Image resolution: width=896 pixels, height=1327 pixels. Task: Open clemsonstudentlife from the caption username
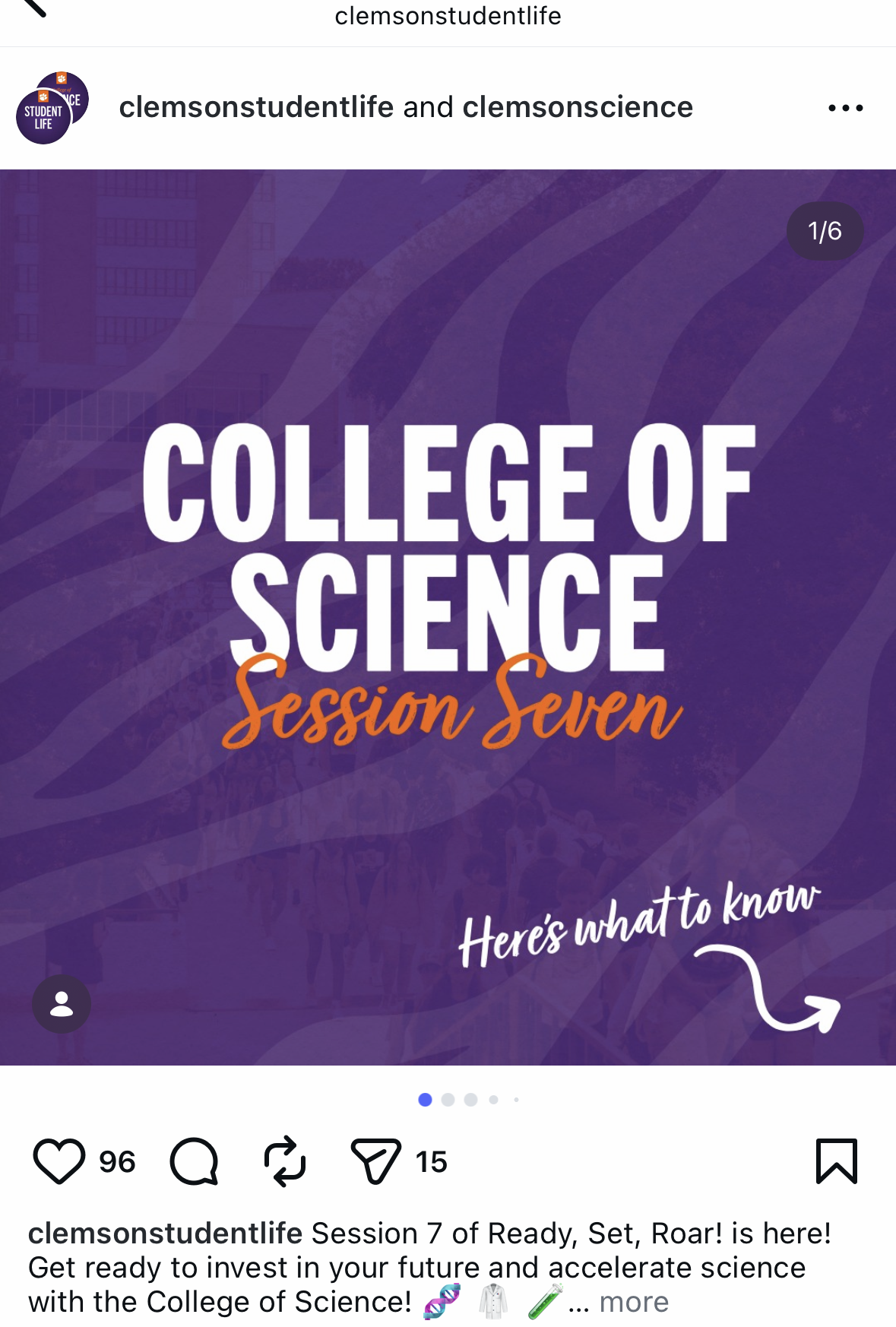click(165, 1233)
